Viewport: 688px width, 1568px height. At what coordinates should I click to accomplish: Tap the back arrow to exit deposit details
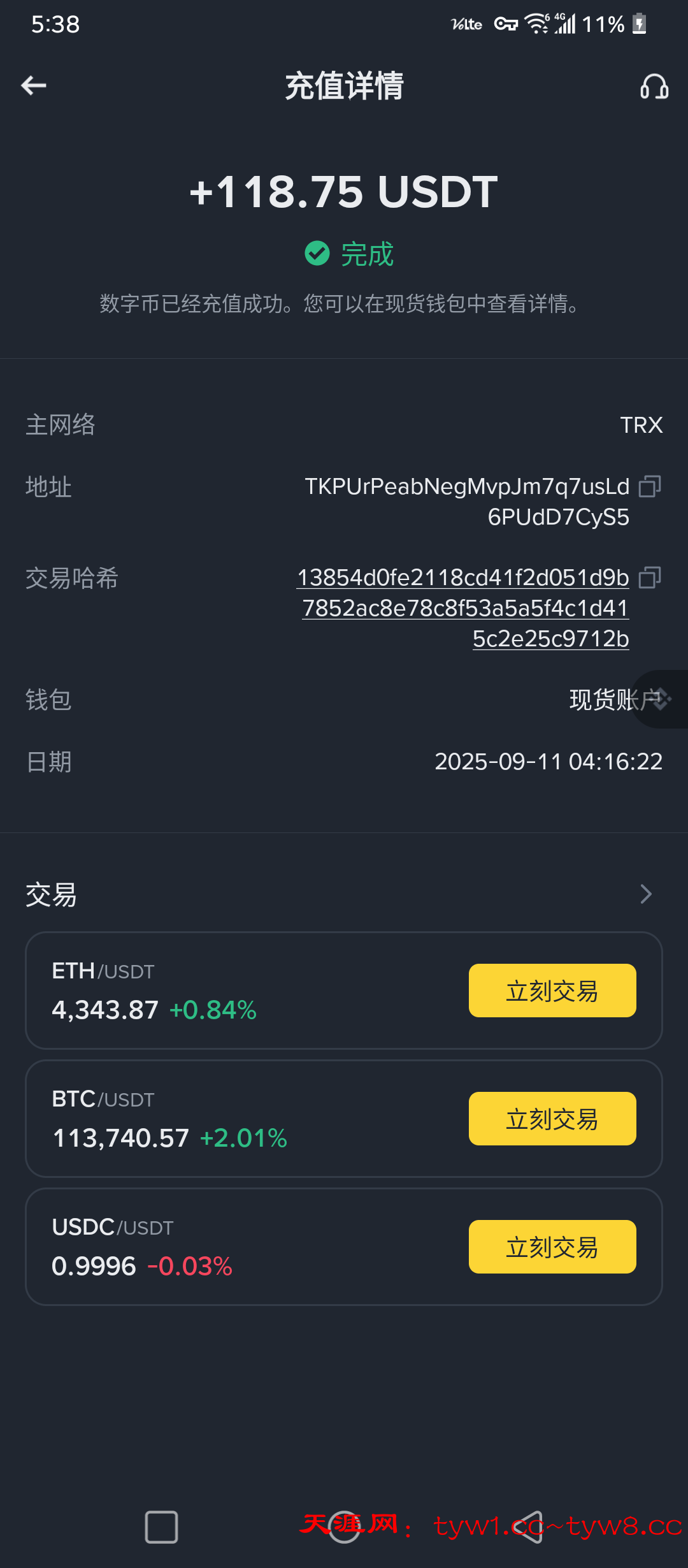(x=32, y=85)
